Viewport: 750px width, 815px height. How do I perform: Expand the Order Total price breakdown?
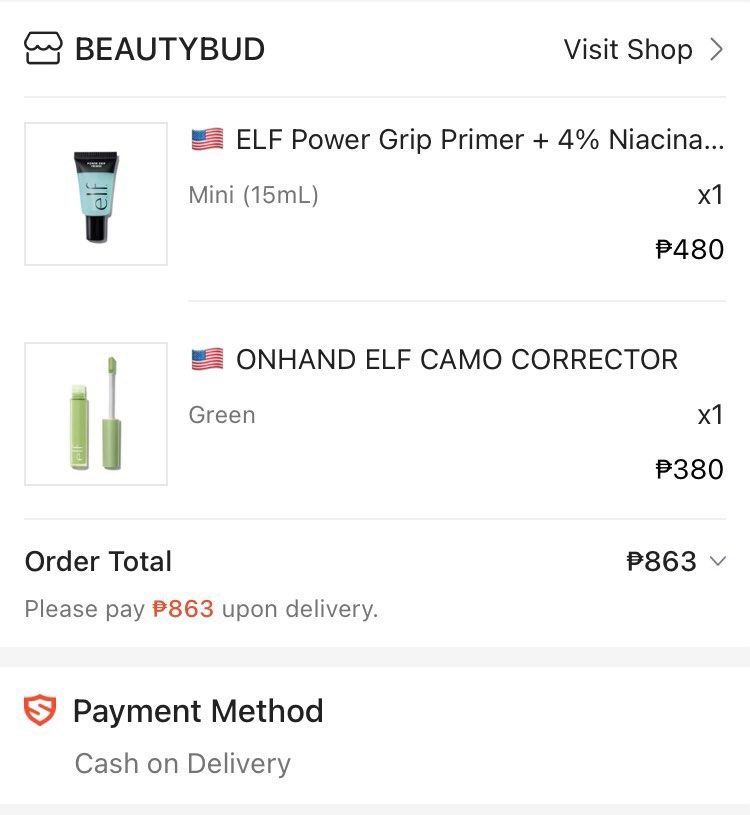(x=718, y=562)
